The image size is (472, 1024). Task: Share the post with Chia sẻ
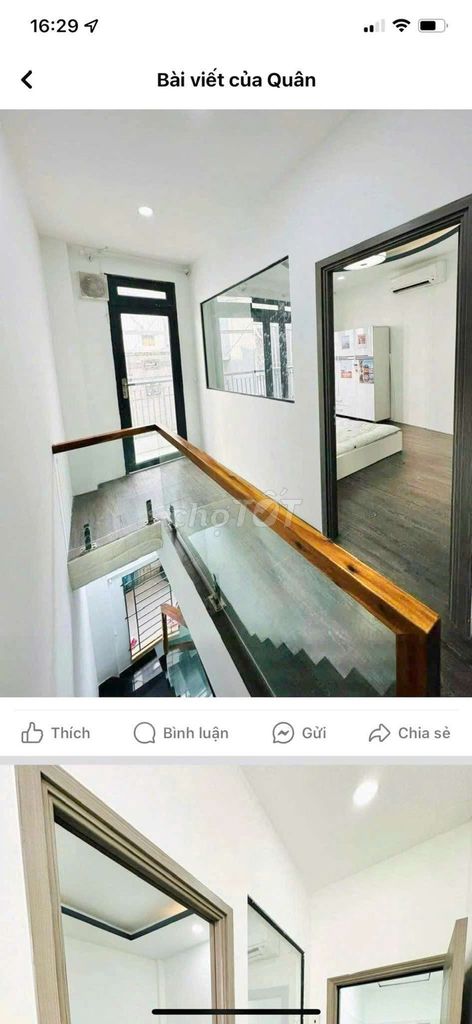pyautogui.click(x=409, y=733)
